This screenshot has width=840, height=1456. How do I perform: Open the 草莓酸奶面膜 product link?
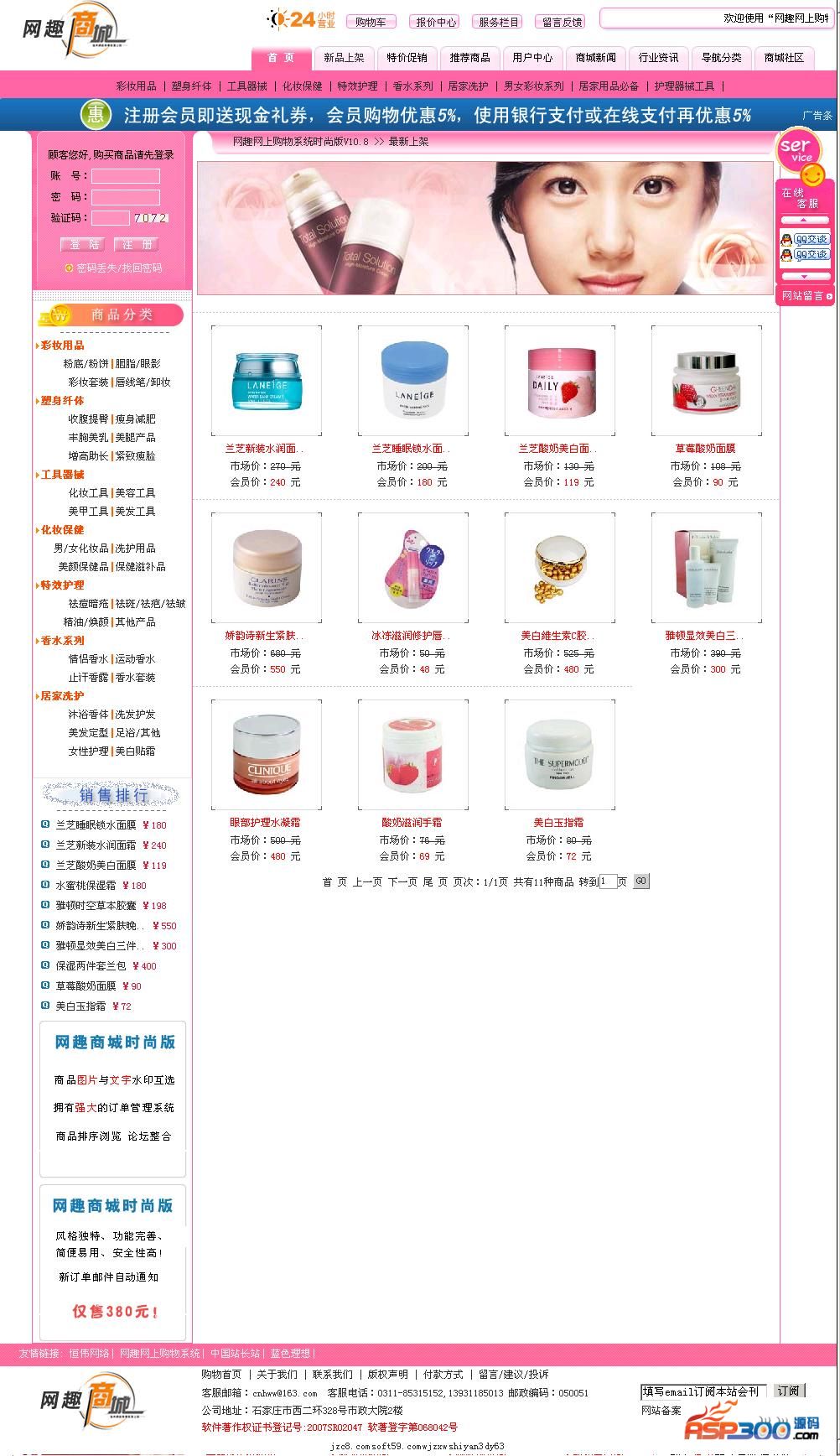click(x=705, y=449)
